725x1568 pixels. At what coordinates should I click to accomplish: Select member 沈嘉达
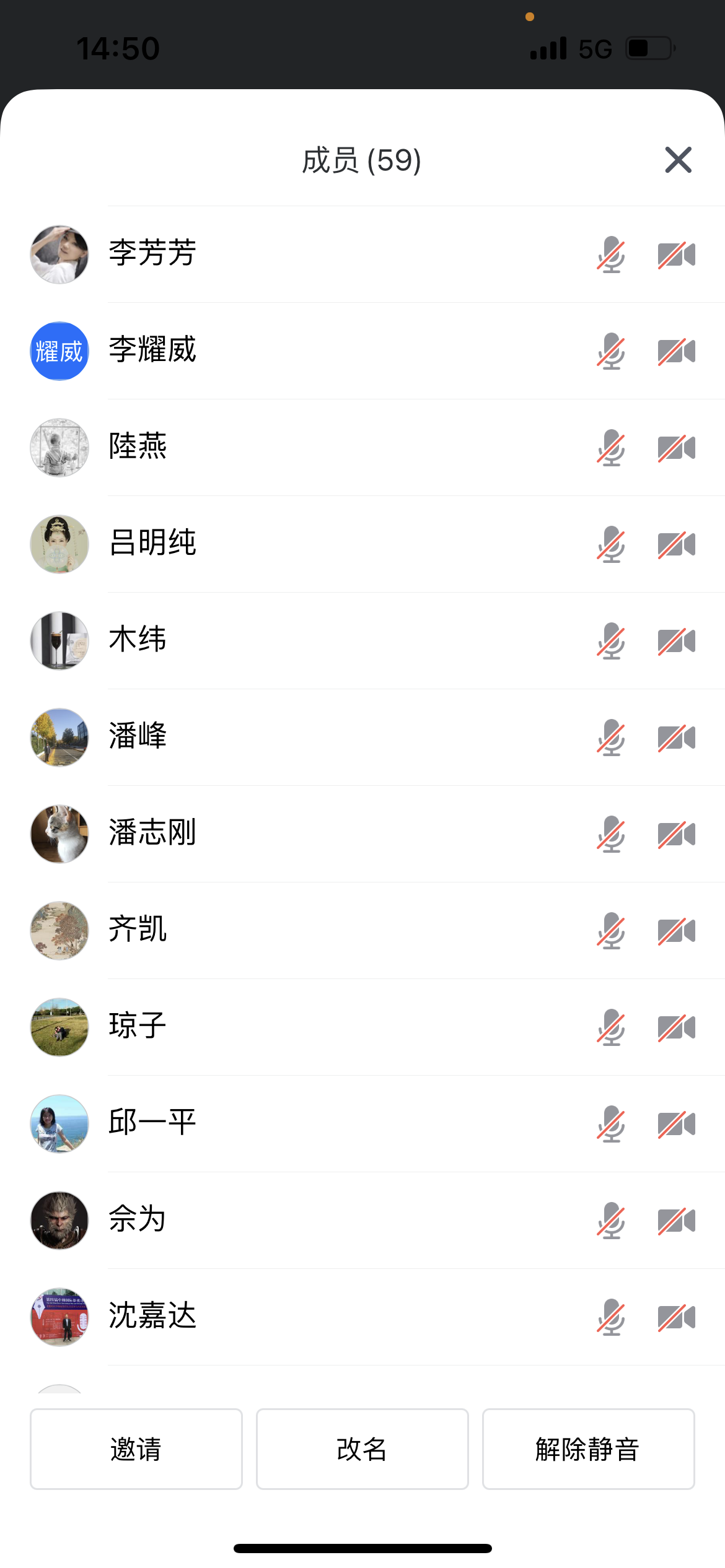152,1317
